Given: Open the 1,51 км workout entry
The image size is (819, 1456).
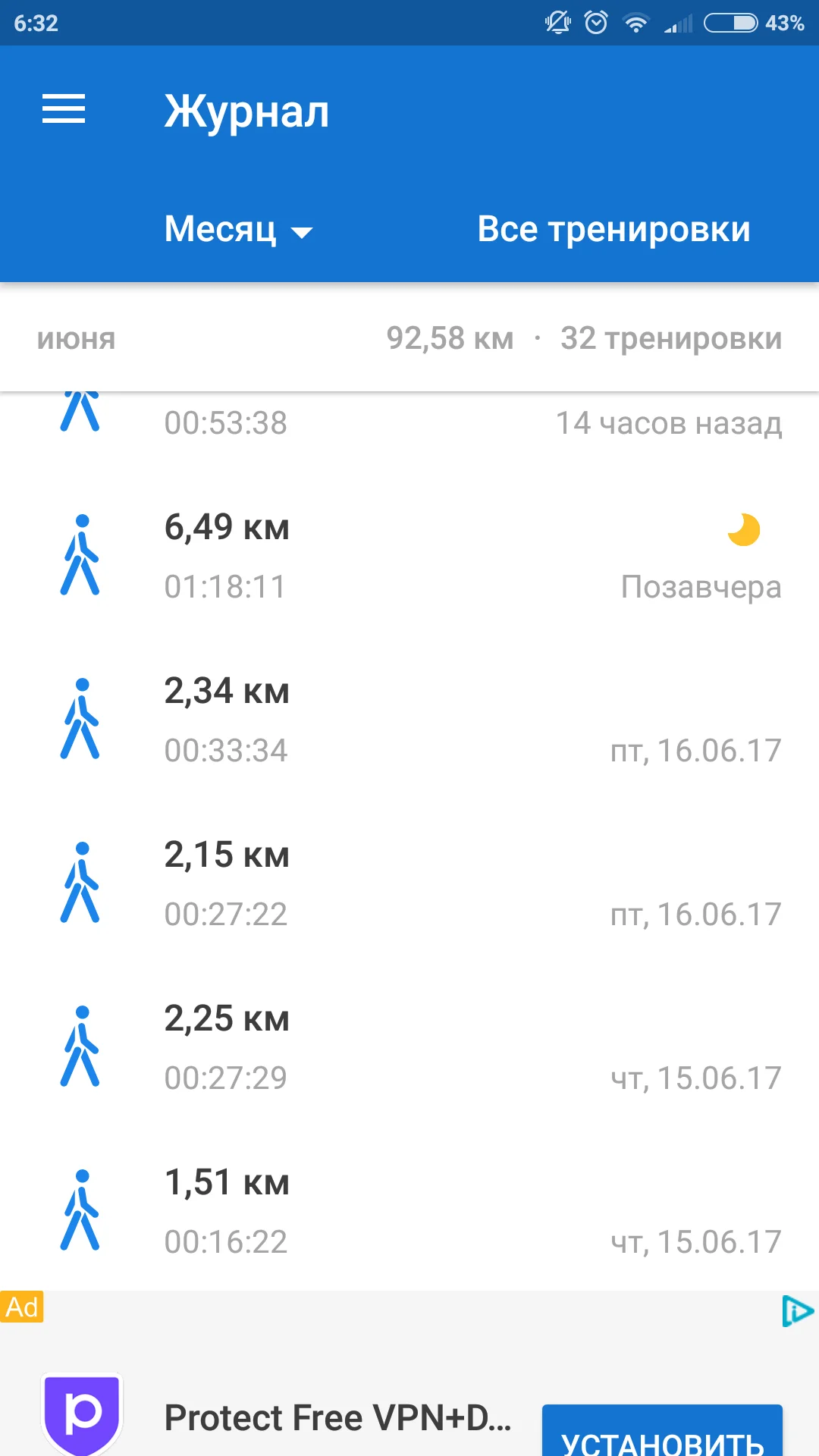Looking at the screenshot, I should 409,1211.
